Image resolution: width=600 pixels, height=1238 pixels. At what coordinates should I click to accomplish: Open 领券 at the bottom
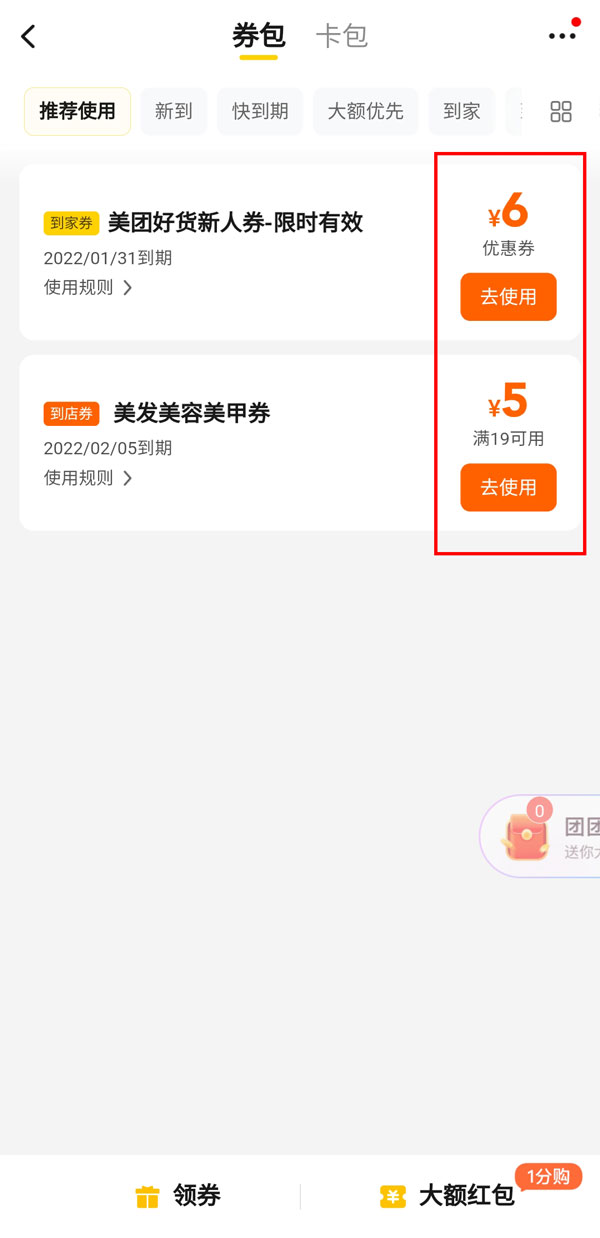(x=178, y=1196)
